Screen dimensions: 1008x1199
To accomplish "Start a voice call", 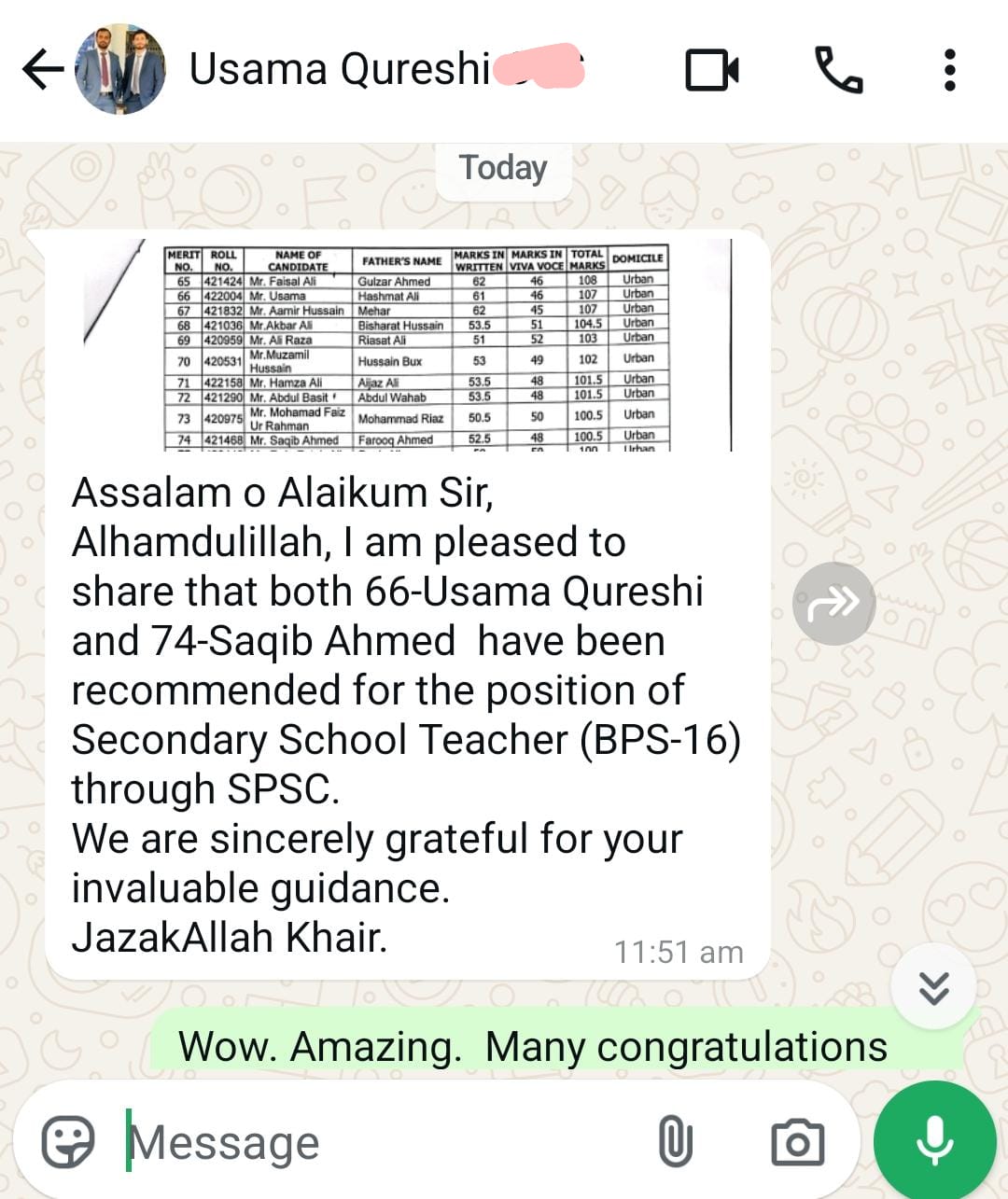I will coord(838,70).
